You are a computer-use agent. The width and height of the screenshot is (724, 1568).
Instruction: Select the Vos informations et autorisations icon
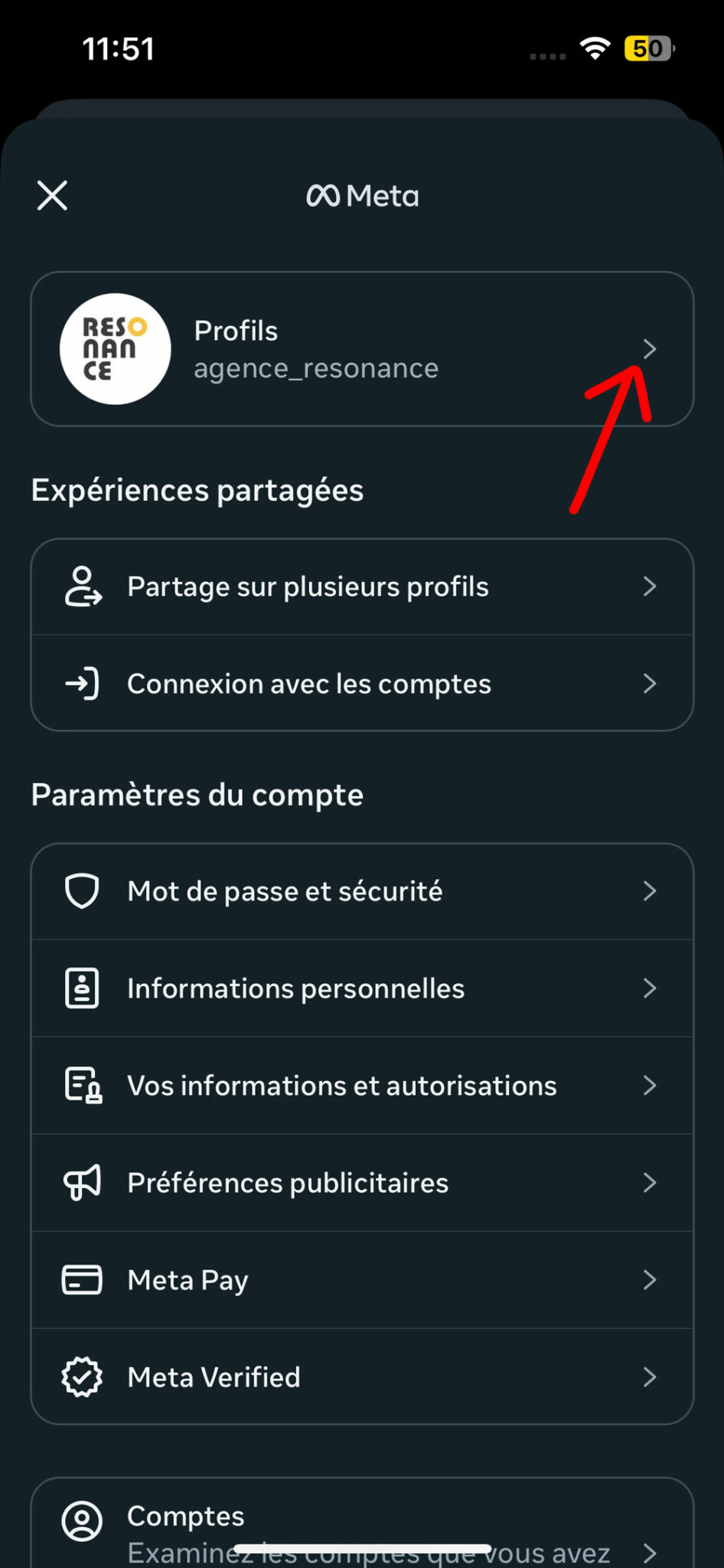click(83, 1086)
